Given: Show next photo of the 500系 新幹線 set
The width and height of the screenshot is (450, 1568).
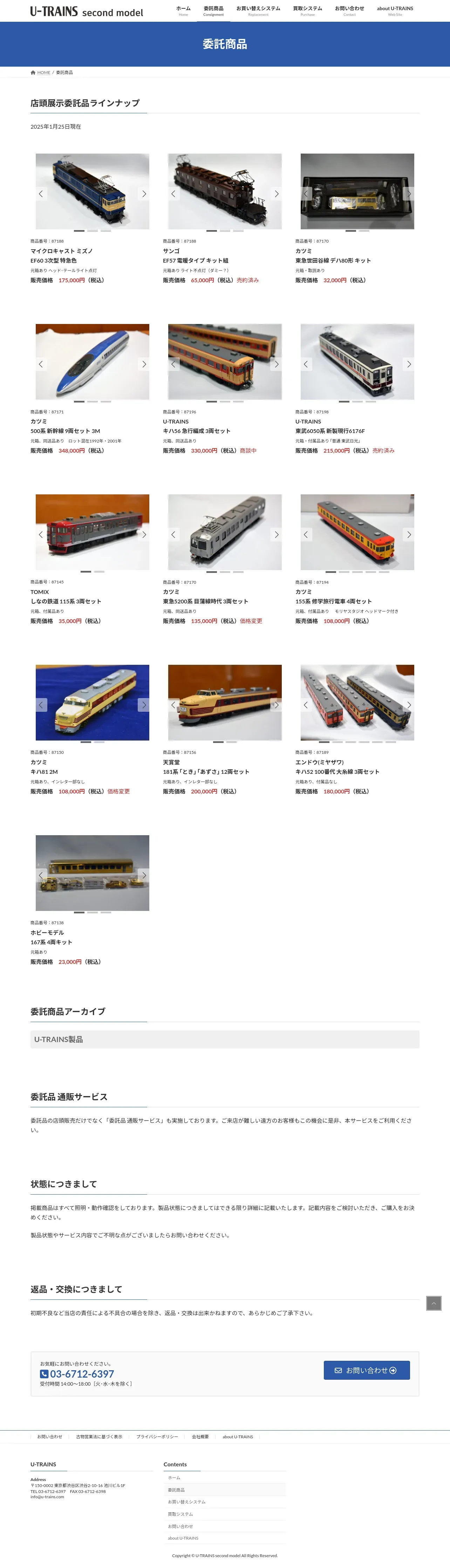Looking at the screenshot, I should (143, 364).
